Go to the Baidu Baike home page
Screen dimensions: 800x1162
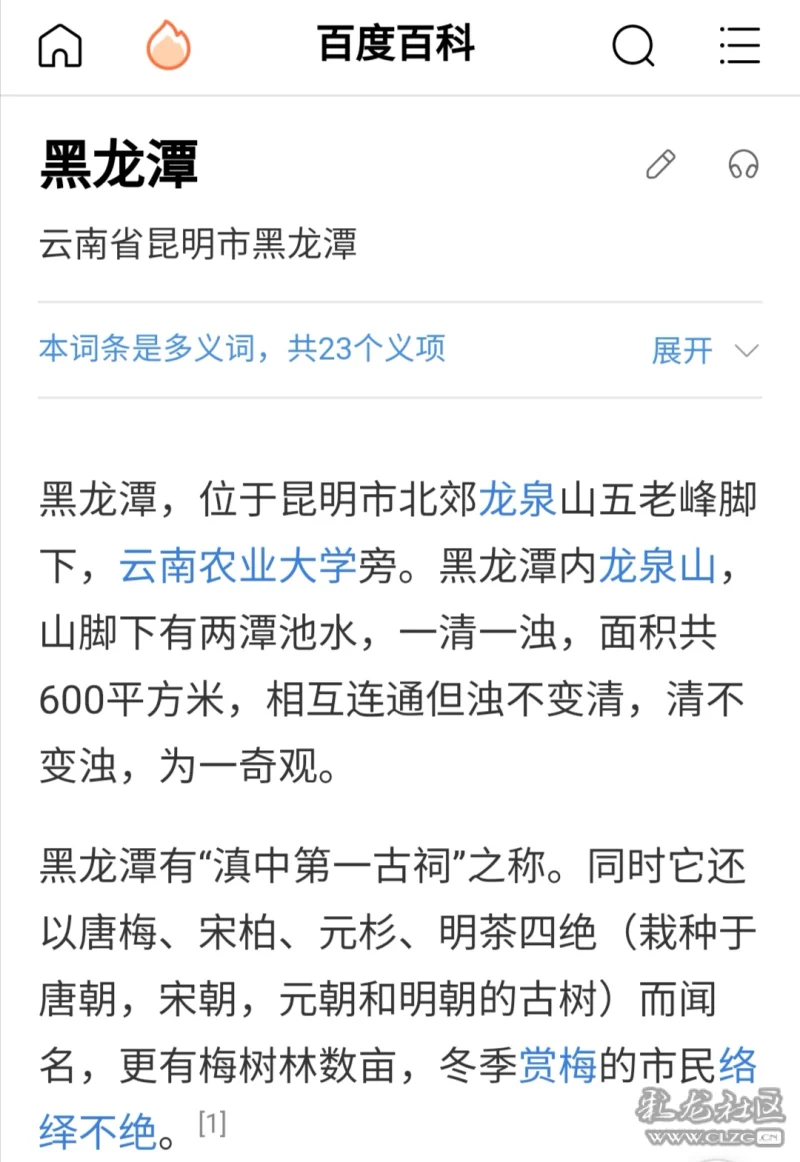60,46
